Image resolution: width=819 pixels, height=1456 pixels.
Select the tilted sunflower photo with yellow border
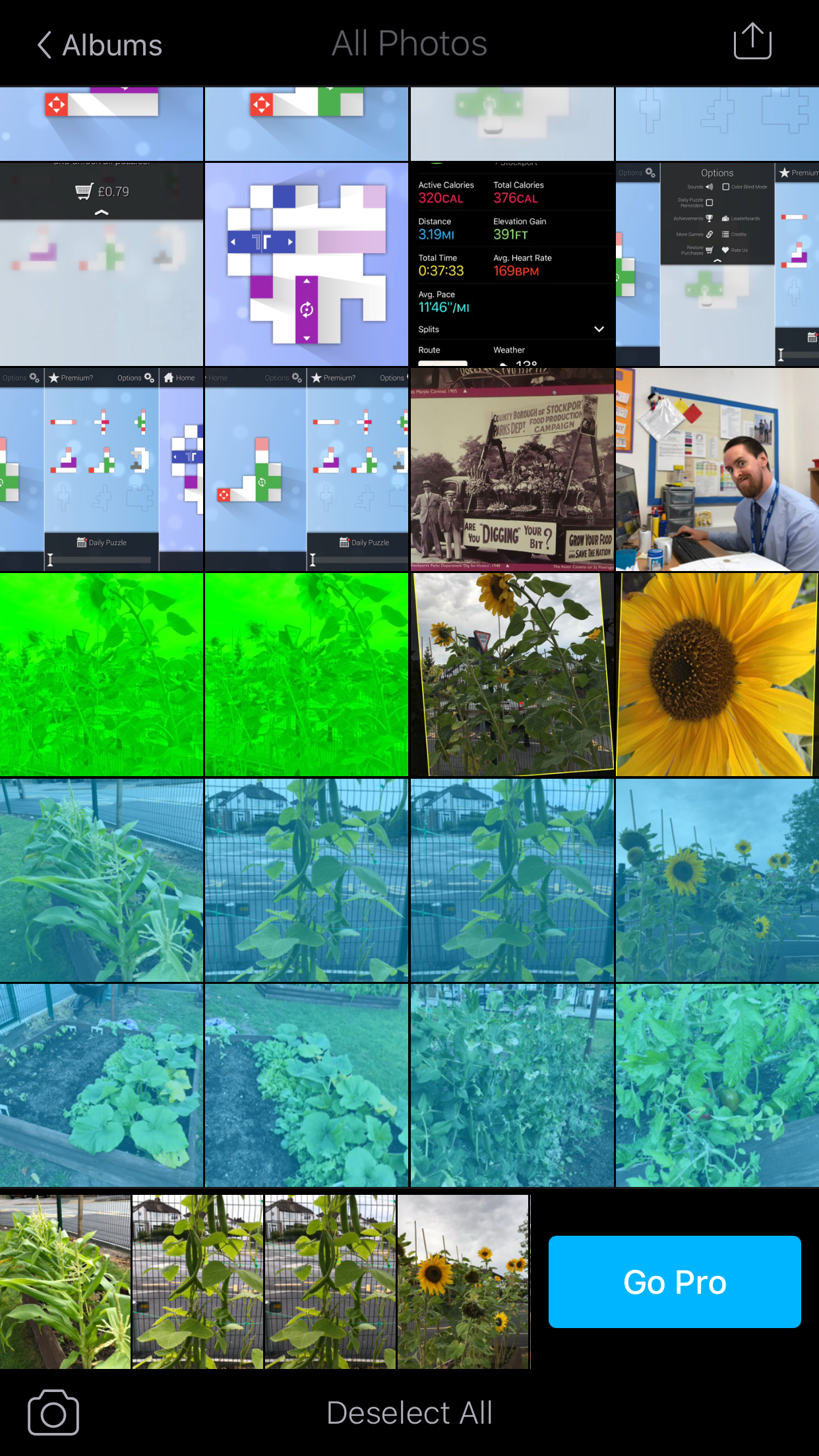click(512, 675)
